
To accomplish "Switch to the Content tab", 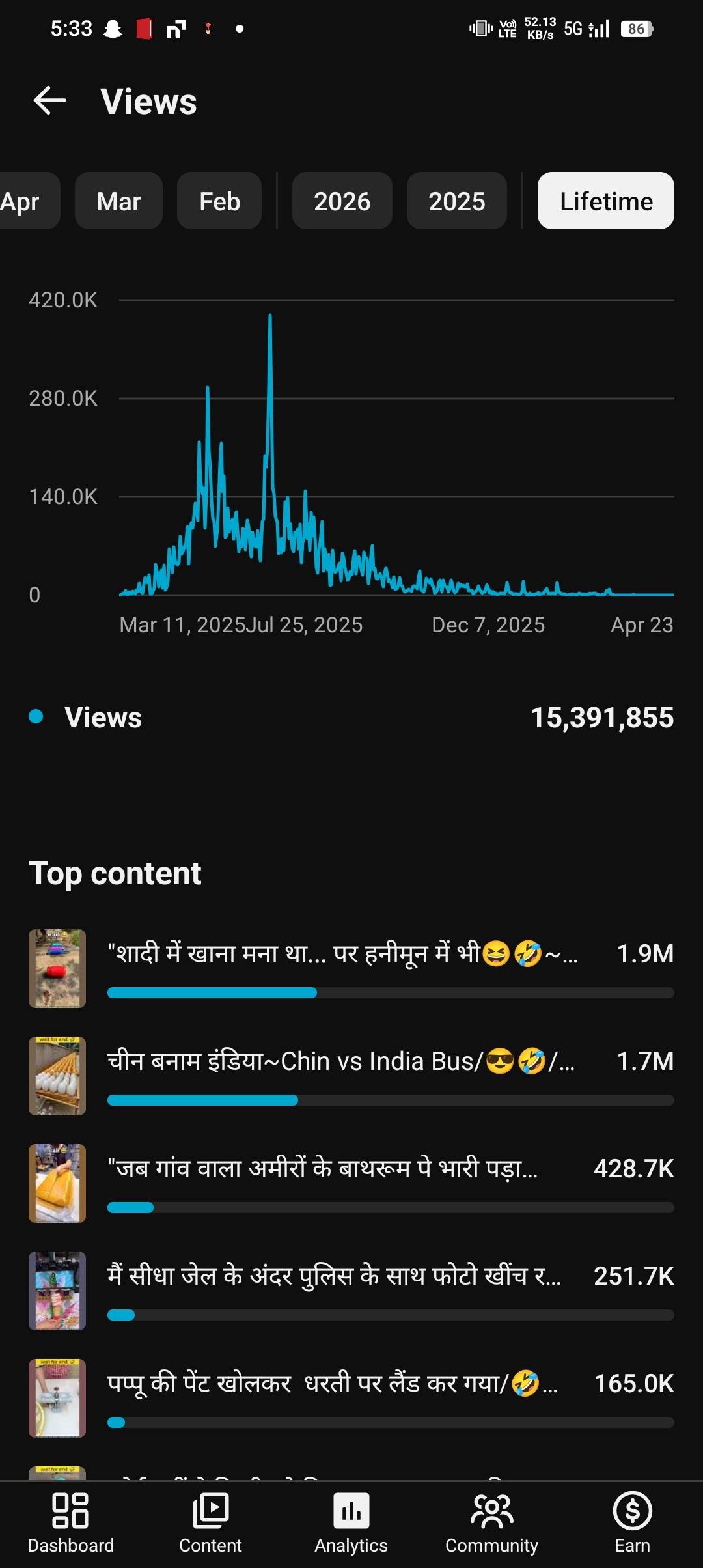I will point(210,1524).
